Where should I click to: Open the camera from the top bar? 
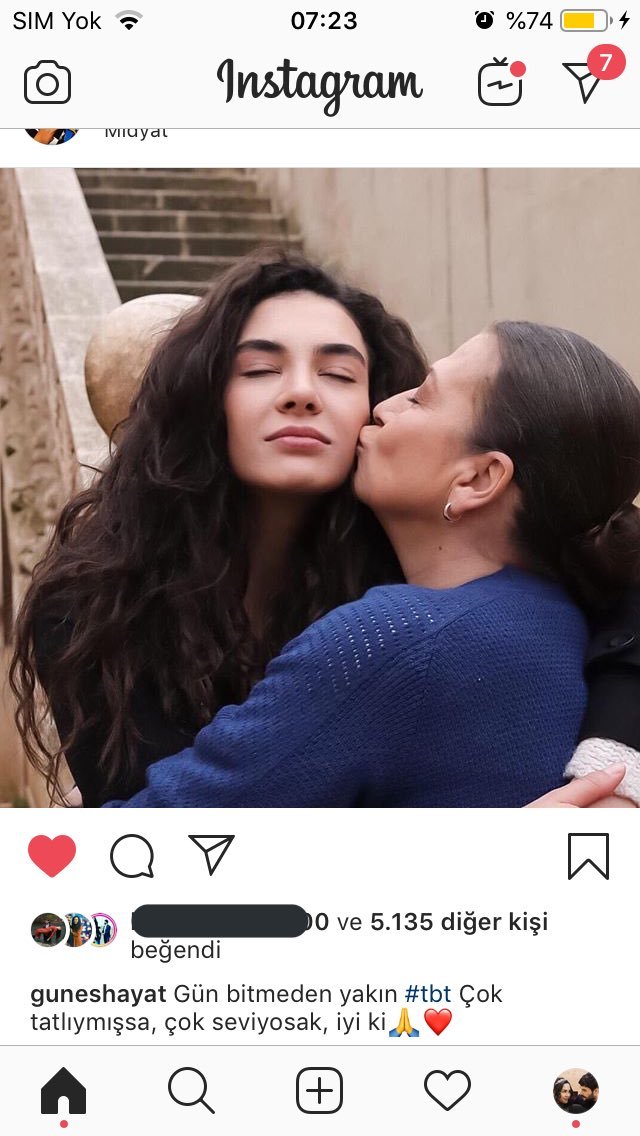click(x=47, y=83)
